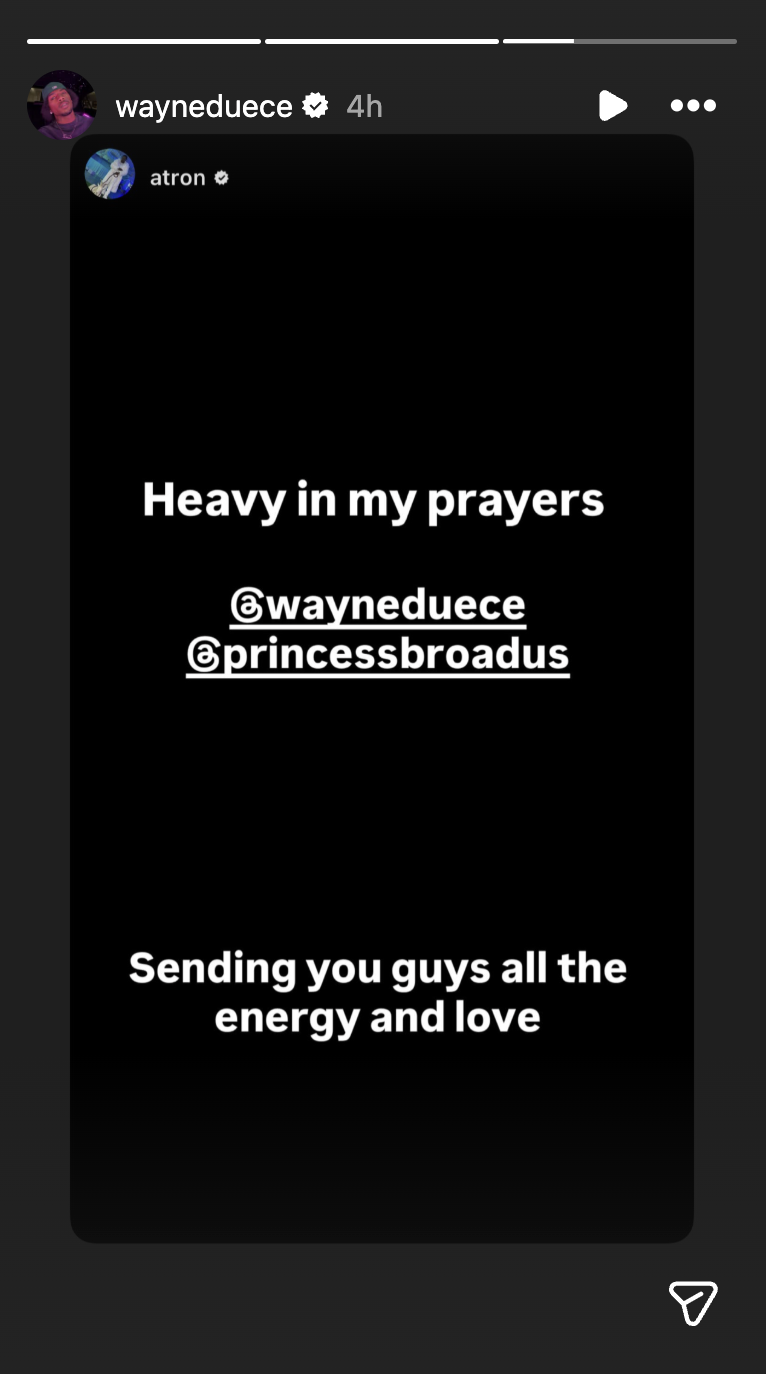This screenshot has width=766, height=1374.
Task: Open the @princessbroadus mention link
Action: 377,653
